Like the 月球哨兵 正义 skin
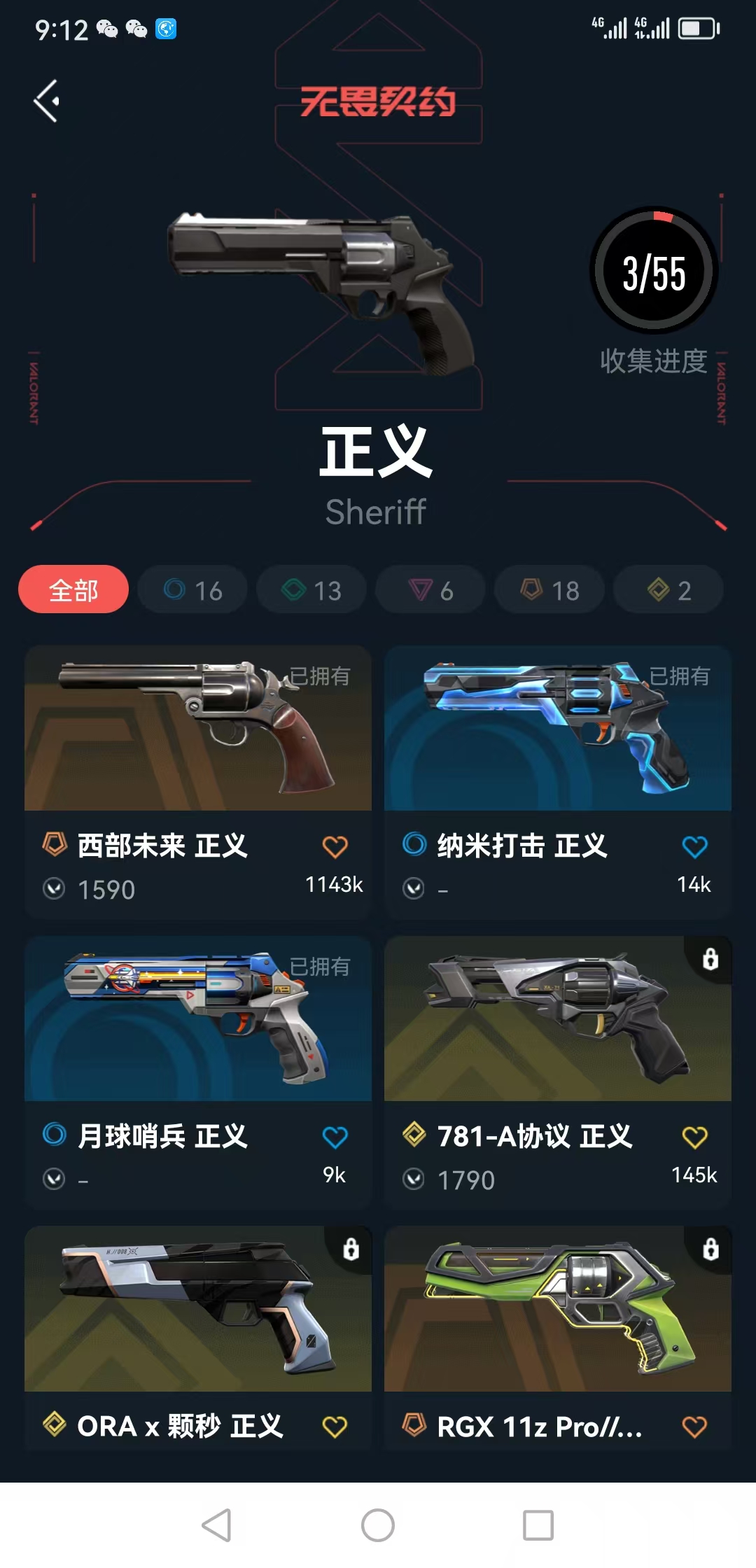The height and width of the screenshot is (1568, 756). click(335, 1137)
